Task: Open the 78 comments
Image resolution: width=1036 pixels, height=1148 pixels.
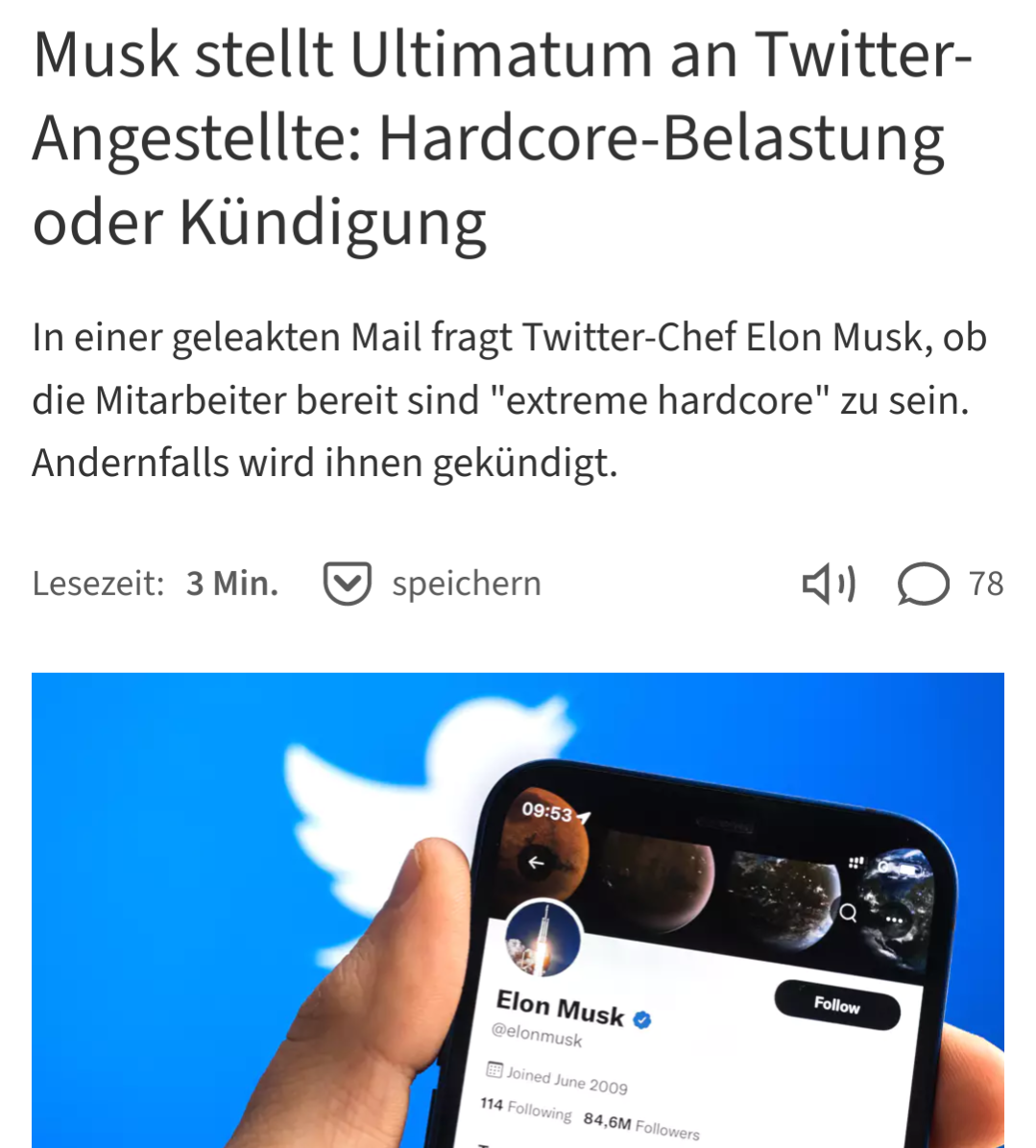Action: tap(949, 584)
